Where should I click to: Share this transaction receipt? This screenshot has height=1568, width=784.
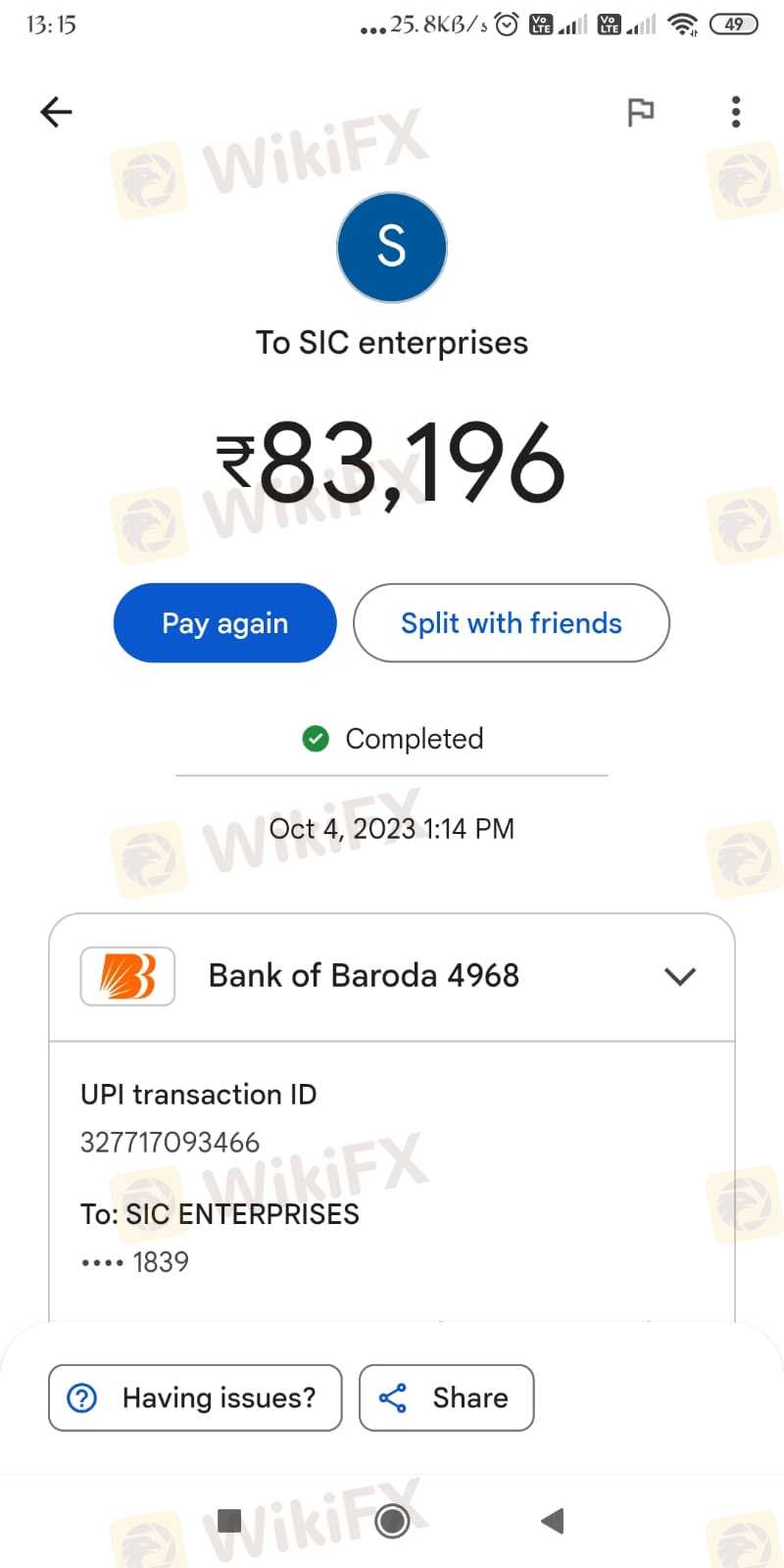click(447, 1397)
